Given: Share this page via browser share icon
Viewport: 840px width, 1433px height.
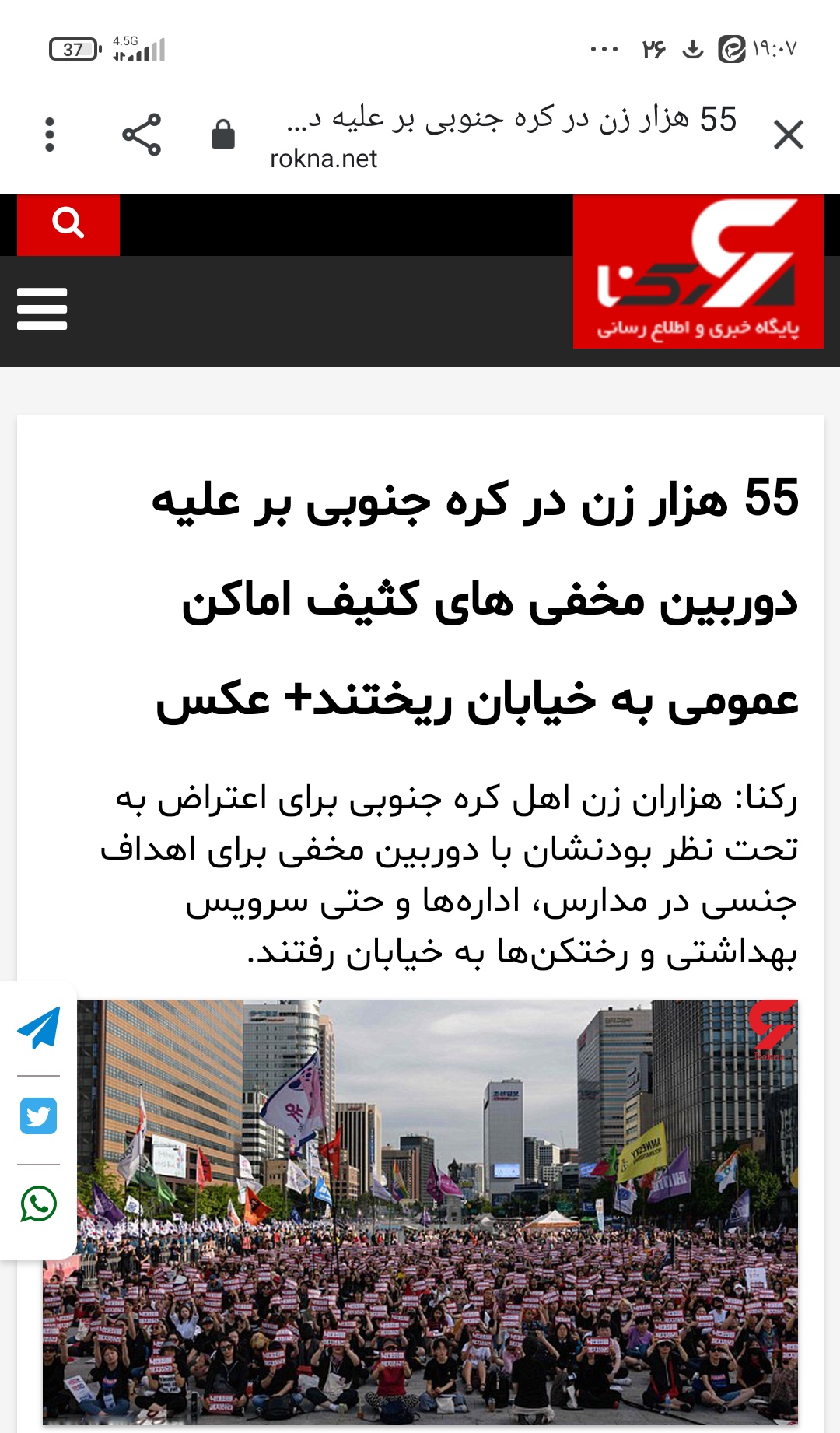Looking at the screenshot, I should tap(142, 135).
